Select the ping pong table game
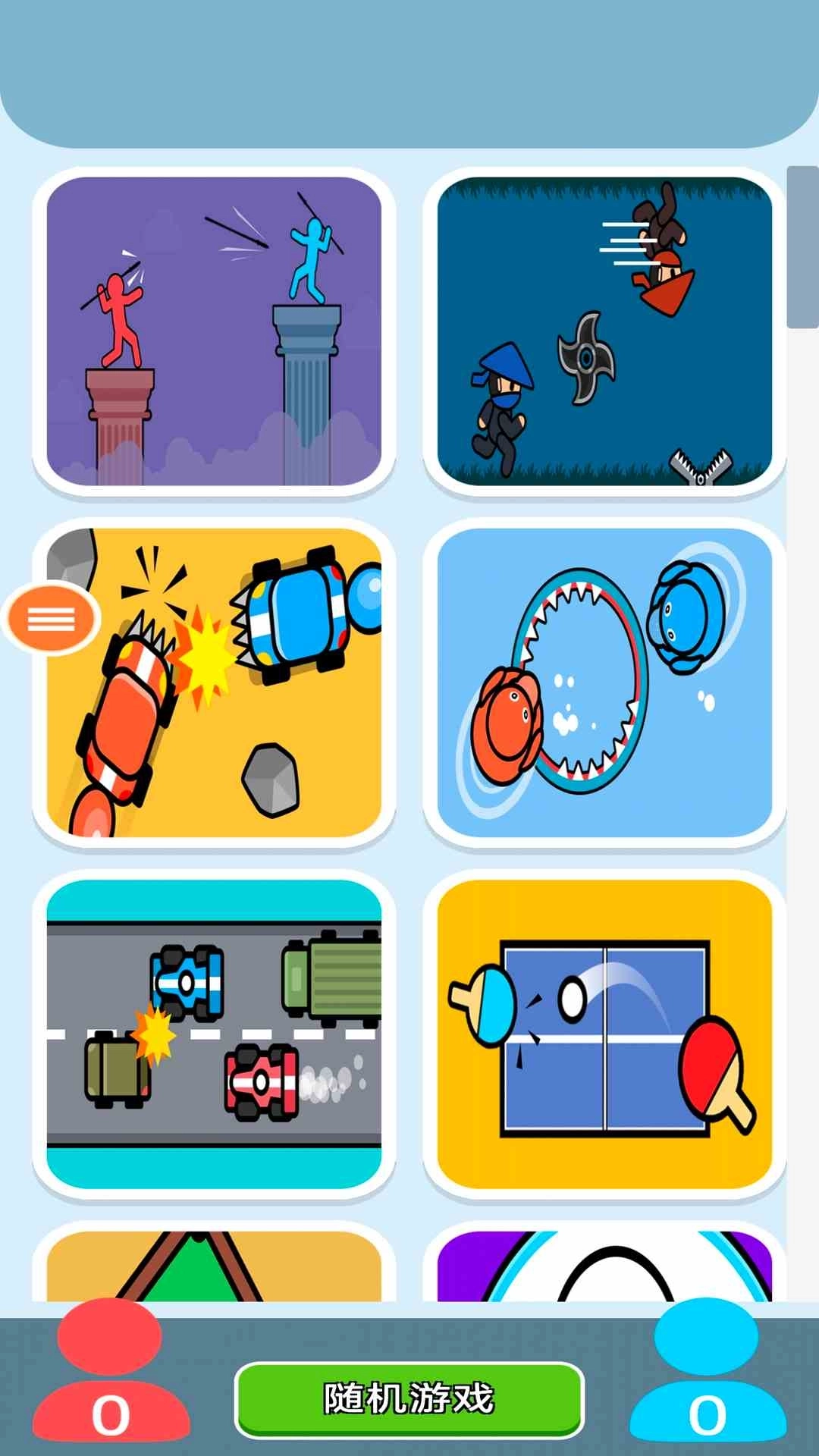 pyautogui.click(x=604, y=1034)
